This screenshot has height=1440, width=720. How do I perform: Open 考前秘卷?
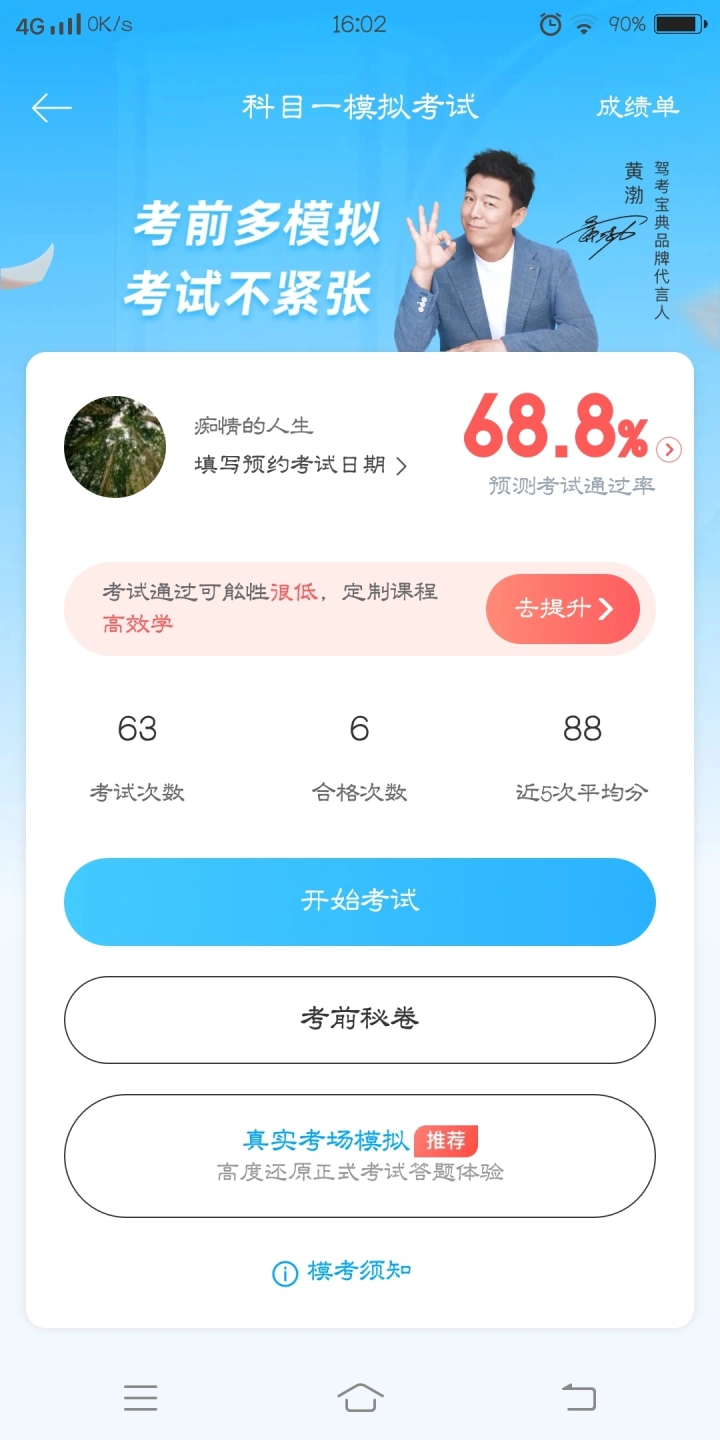tap(360, 1019)
